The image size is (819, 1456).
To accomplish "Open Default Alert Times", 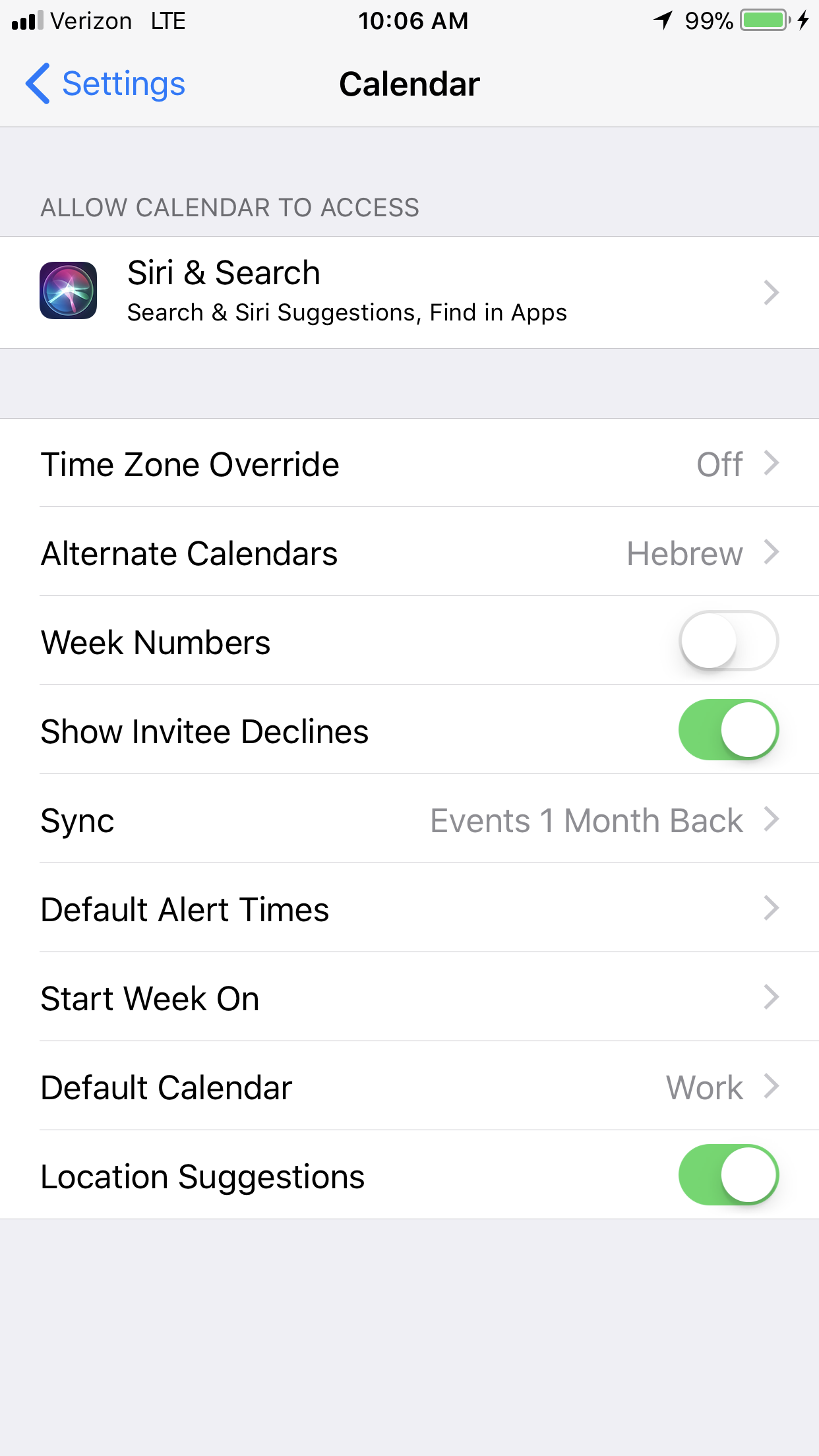I will [x=409, y=909].
